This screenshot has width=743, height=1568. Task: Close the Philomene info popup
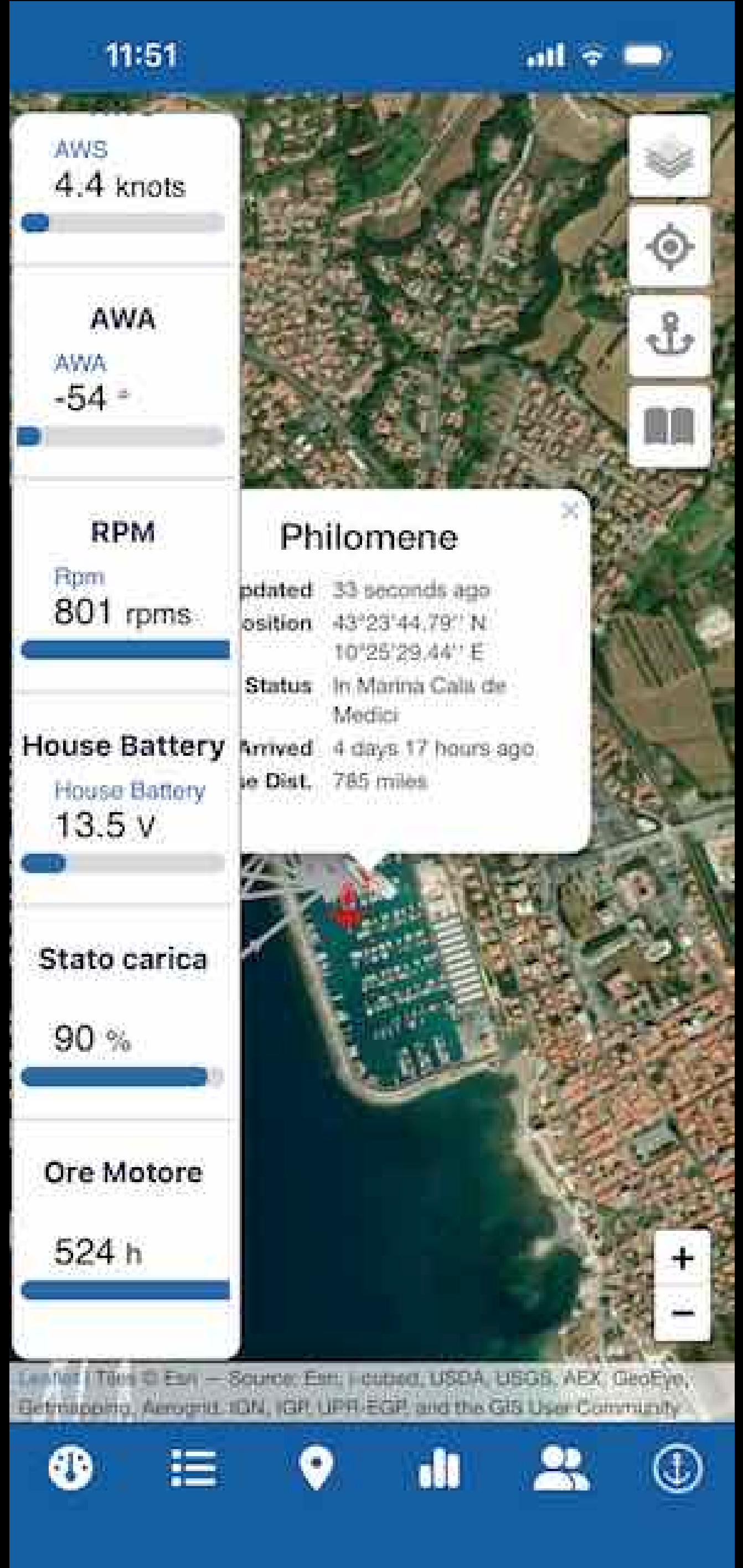[570, 510]
